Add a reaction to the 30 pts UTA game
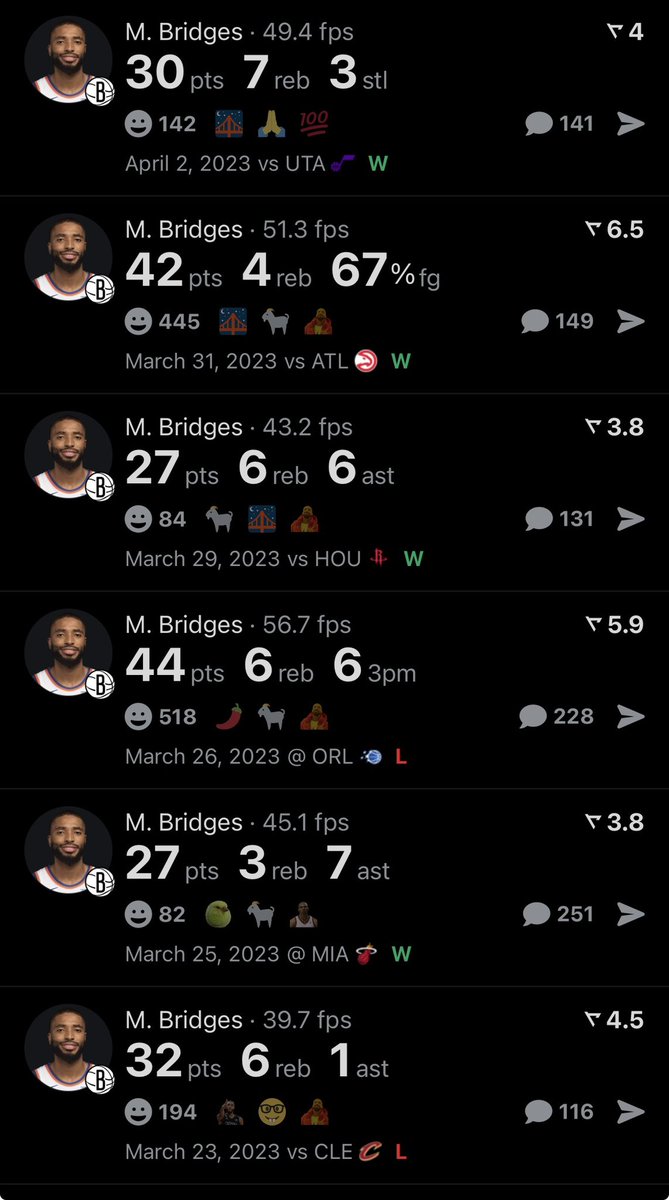This screenshot has height=1200, width=669. pos(139,124)
